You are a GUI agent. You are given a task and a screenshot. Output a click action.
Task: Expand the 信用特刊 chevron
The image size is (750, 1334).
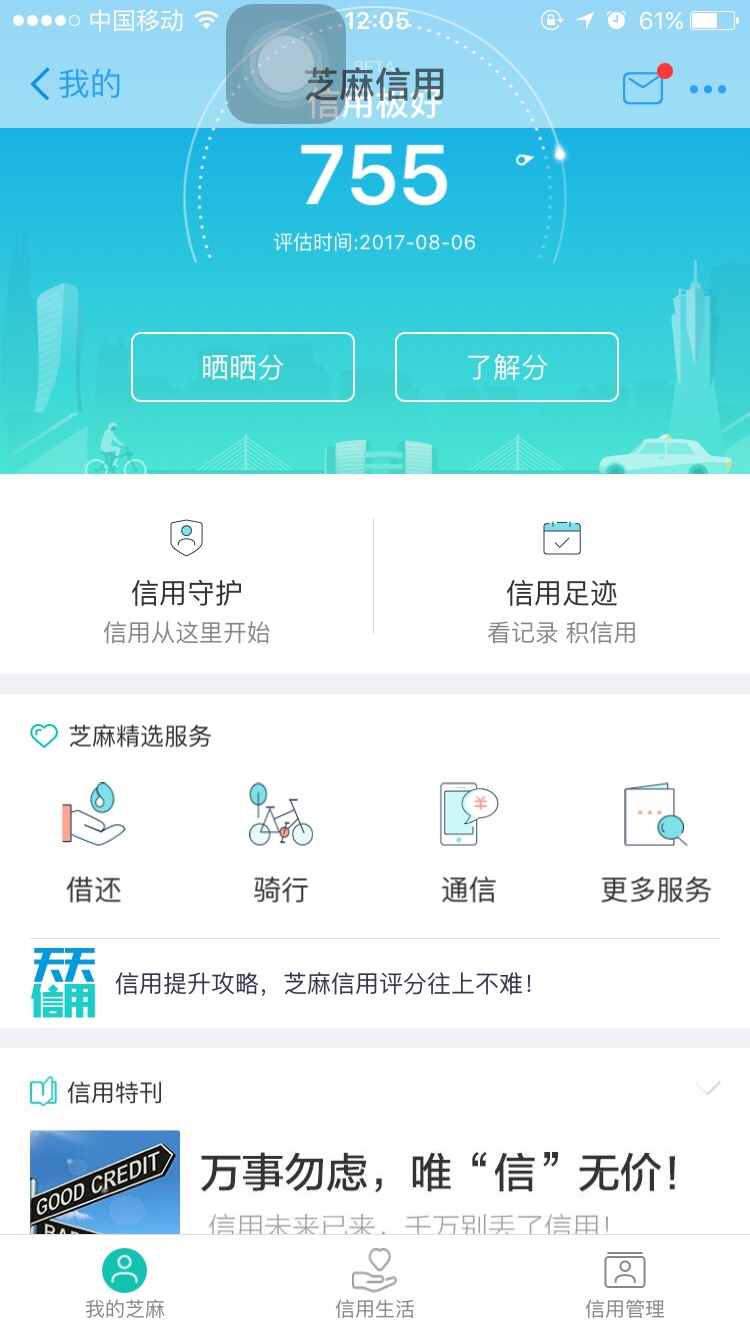tap(707, 1089)
